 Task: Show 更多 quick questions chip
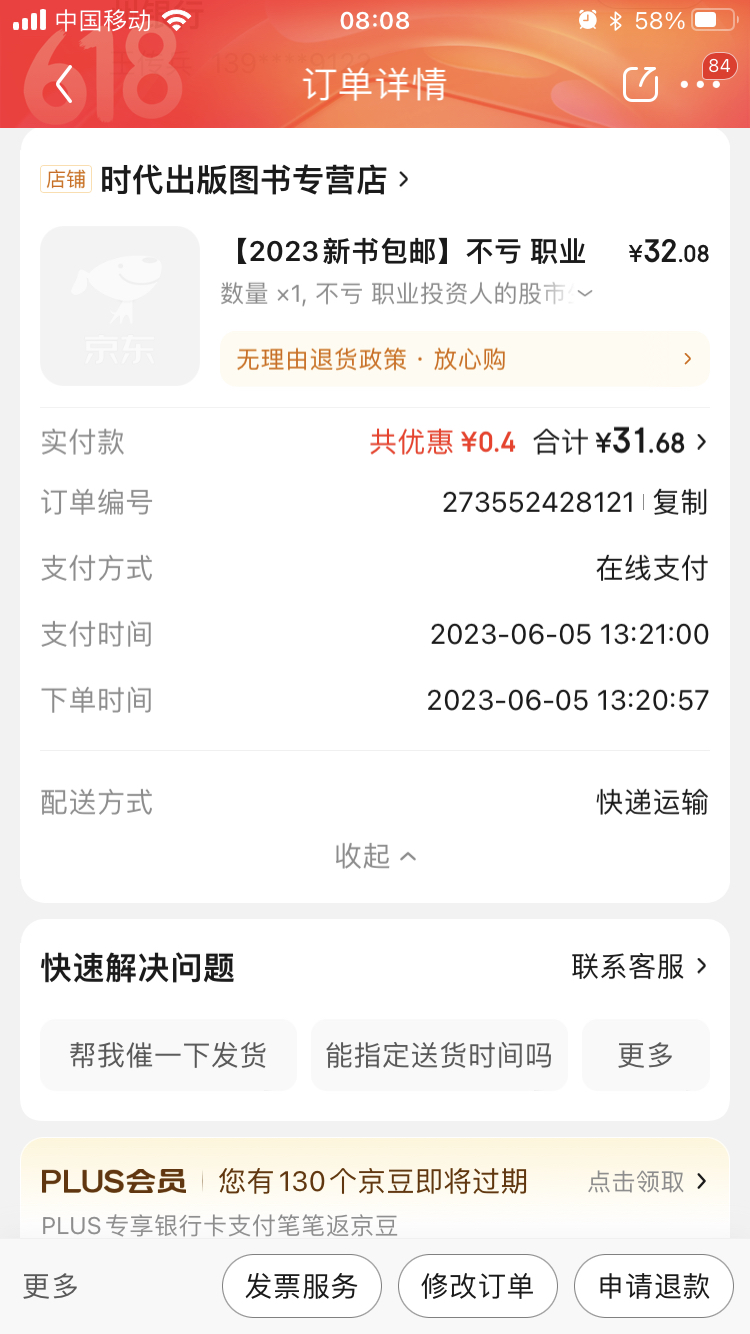click(646, 1055)
